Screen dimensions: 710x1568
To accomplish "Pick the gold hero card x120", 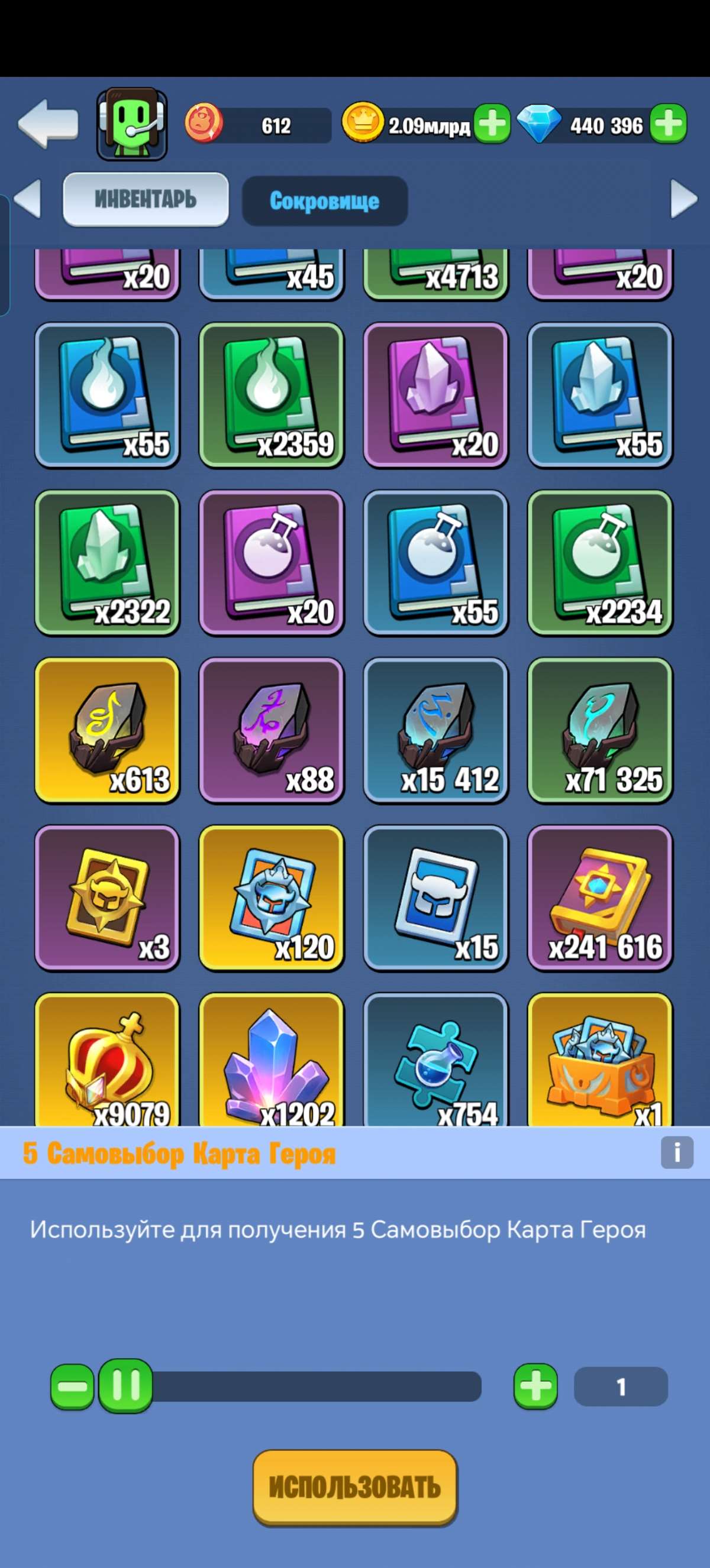I will coord(271,898).
